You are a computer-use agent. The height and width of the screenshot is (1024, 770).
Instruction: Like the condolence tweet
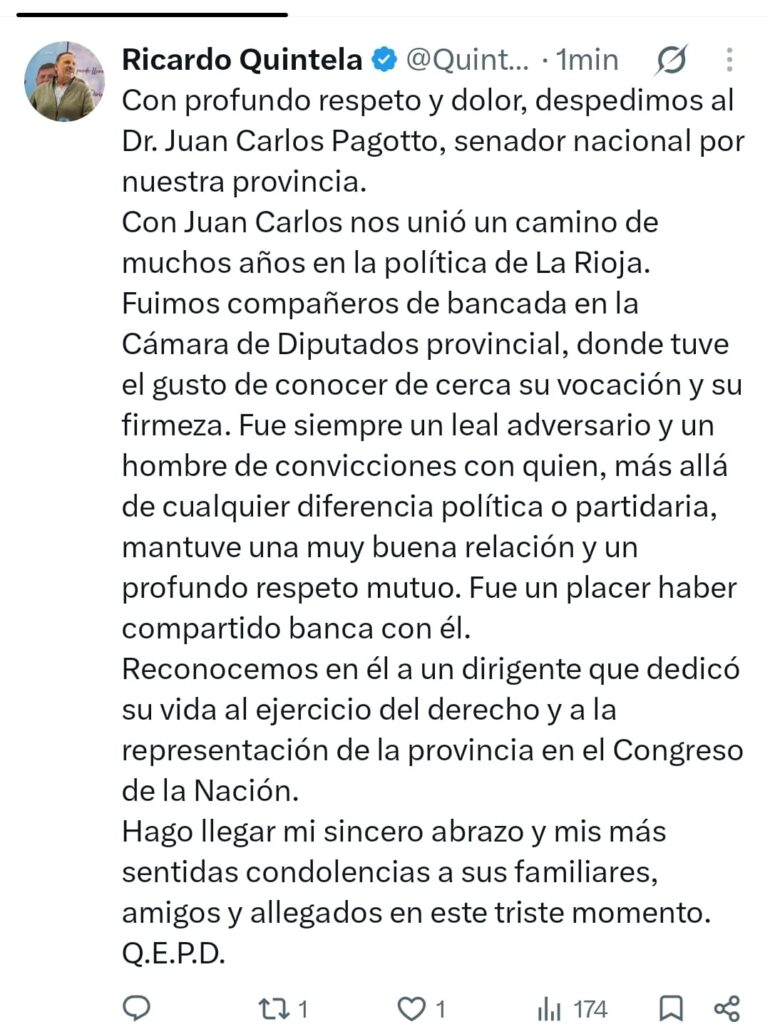pyautogui.click(x=422, y=1009)
